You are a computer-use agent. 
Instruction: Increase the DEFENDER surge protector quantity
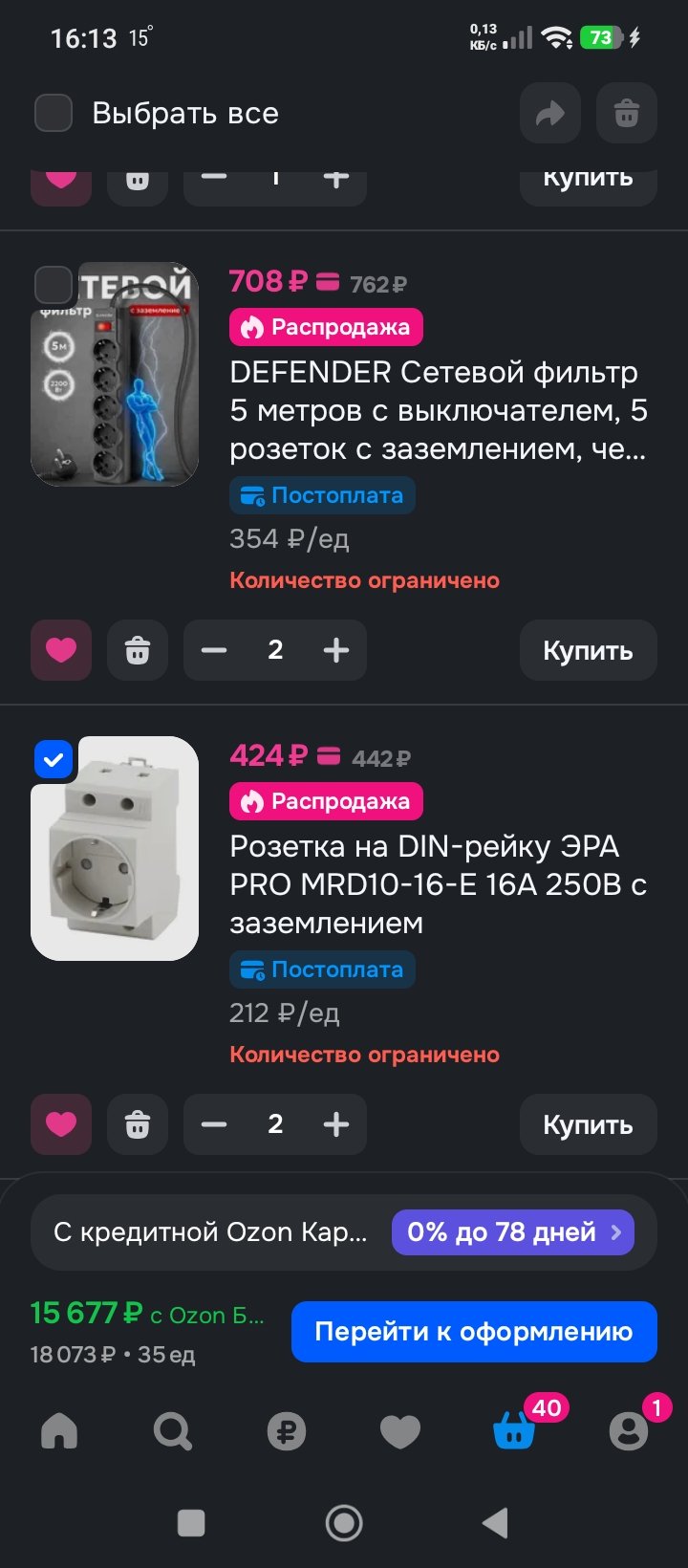tap(336, 650)
